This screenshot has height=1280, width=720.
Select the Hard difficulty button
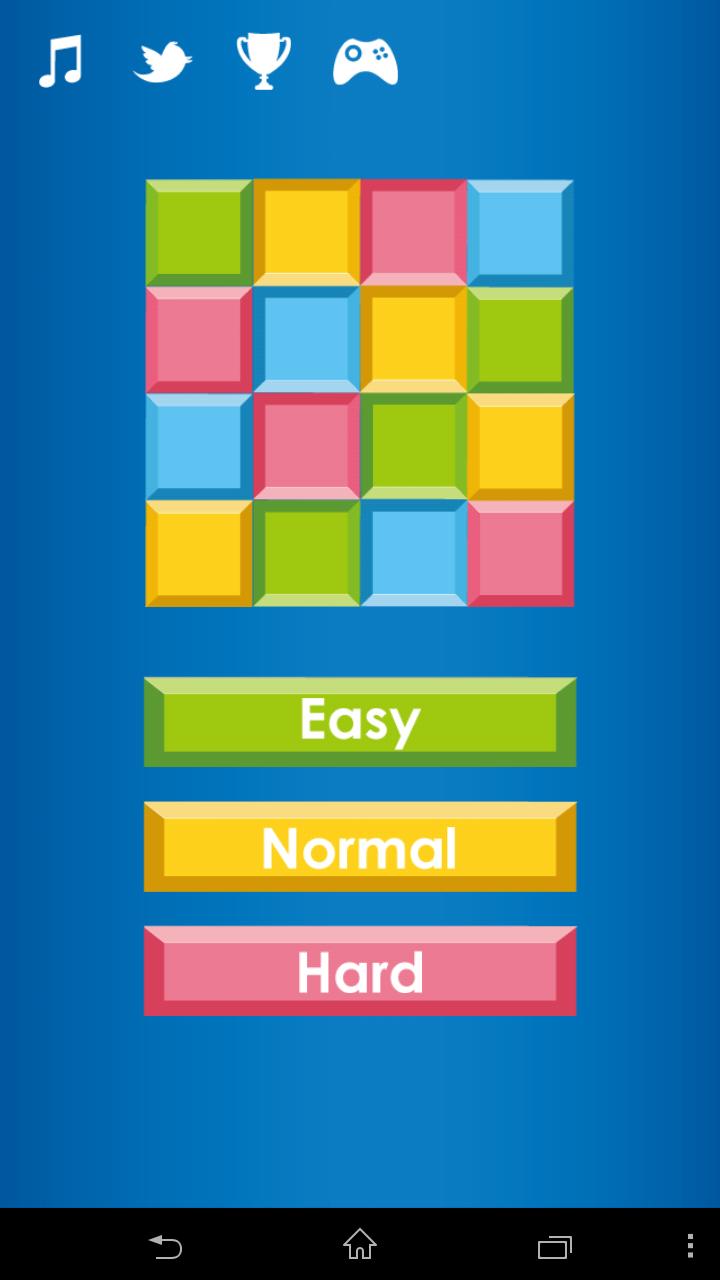click(x=360, y=971)
